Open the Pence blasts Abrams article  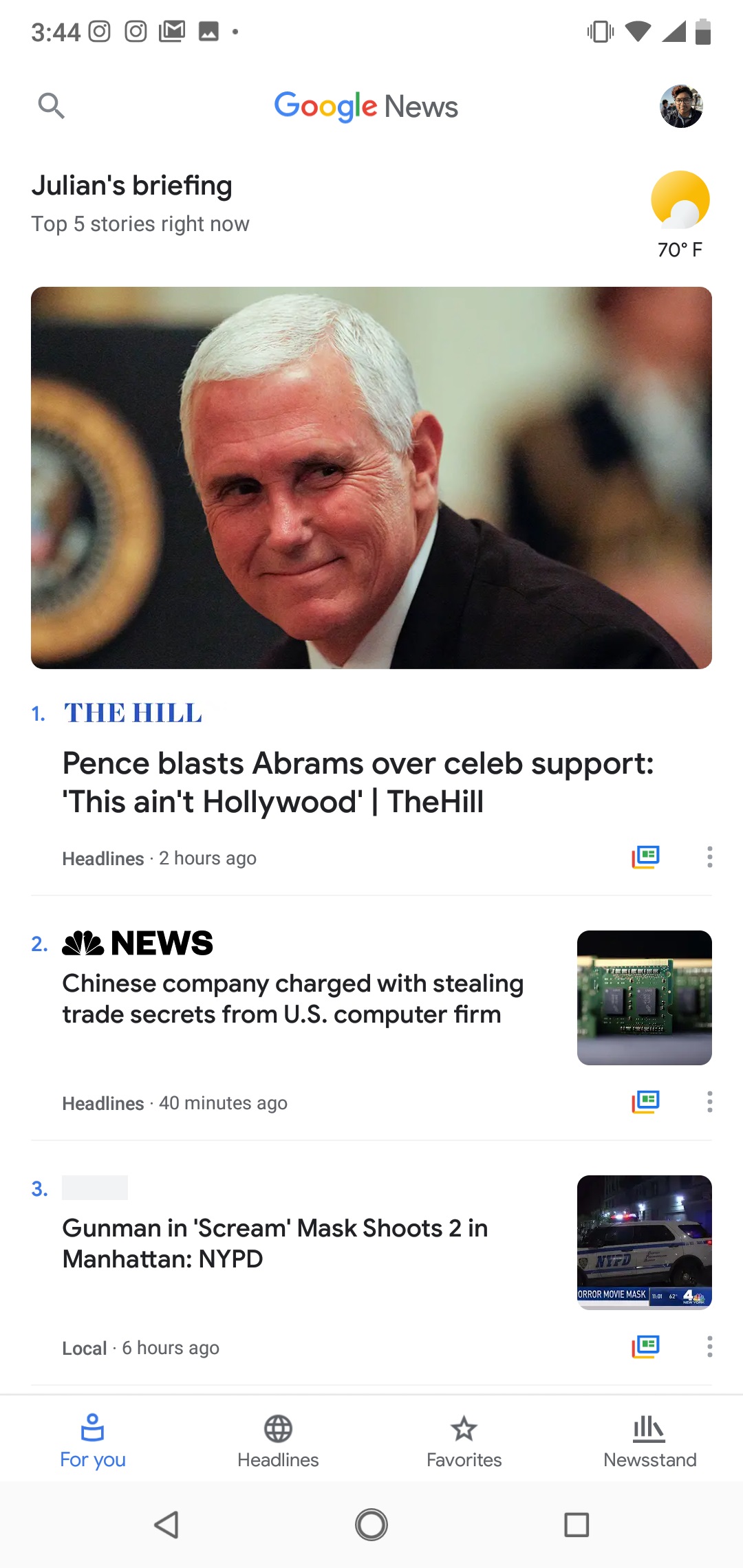pyautogui.click(x=358, y=783)
